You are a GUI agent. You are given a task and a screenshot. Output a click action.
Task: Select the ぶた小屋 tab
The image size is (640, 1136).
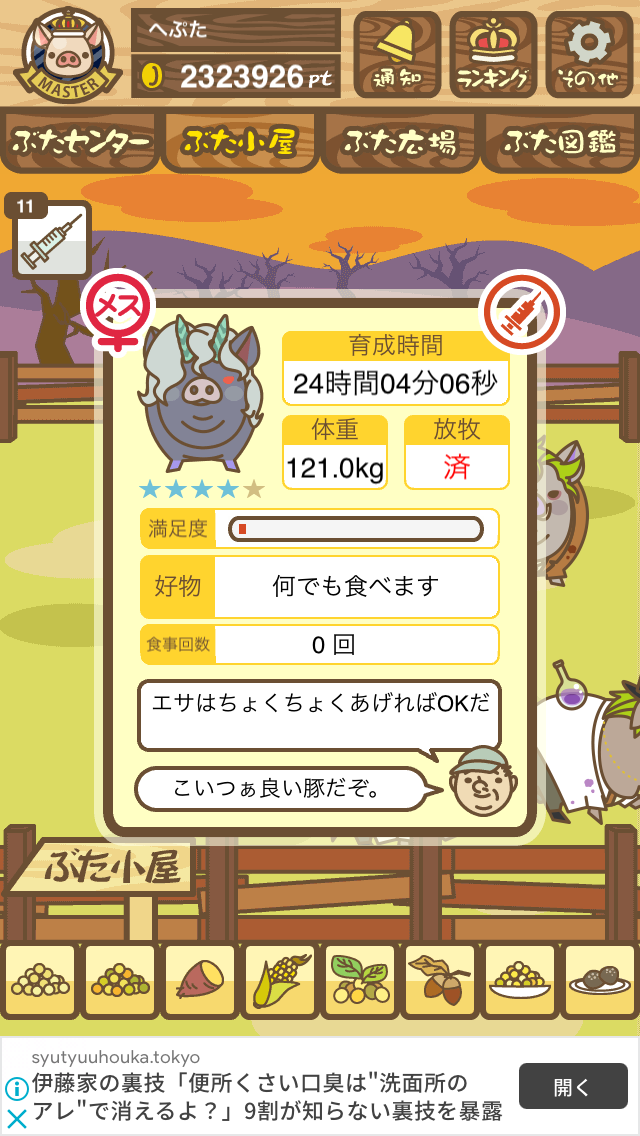click(x=241, y=143)
